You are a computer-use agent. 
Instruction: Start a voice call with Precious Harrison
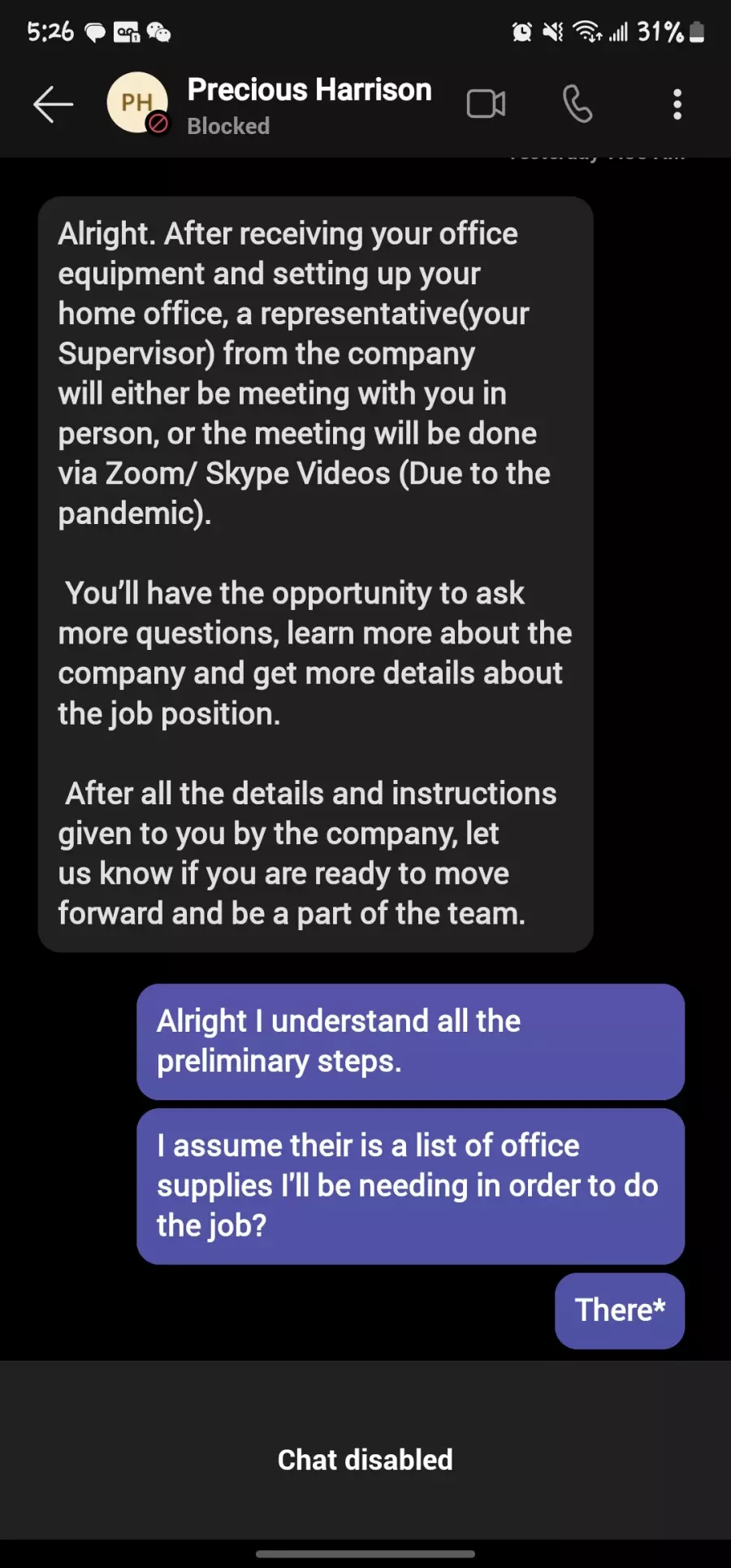pos(577,104)
